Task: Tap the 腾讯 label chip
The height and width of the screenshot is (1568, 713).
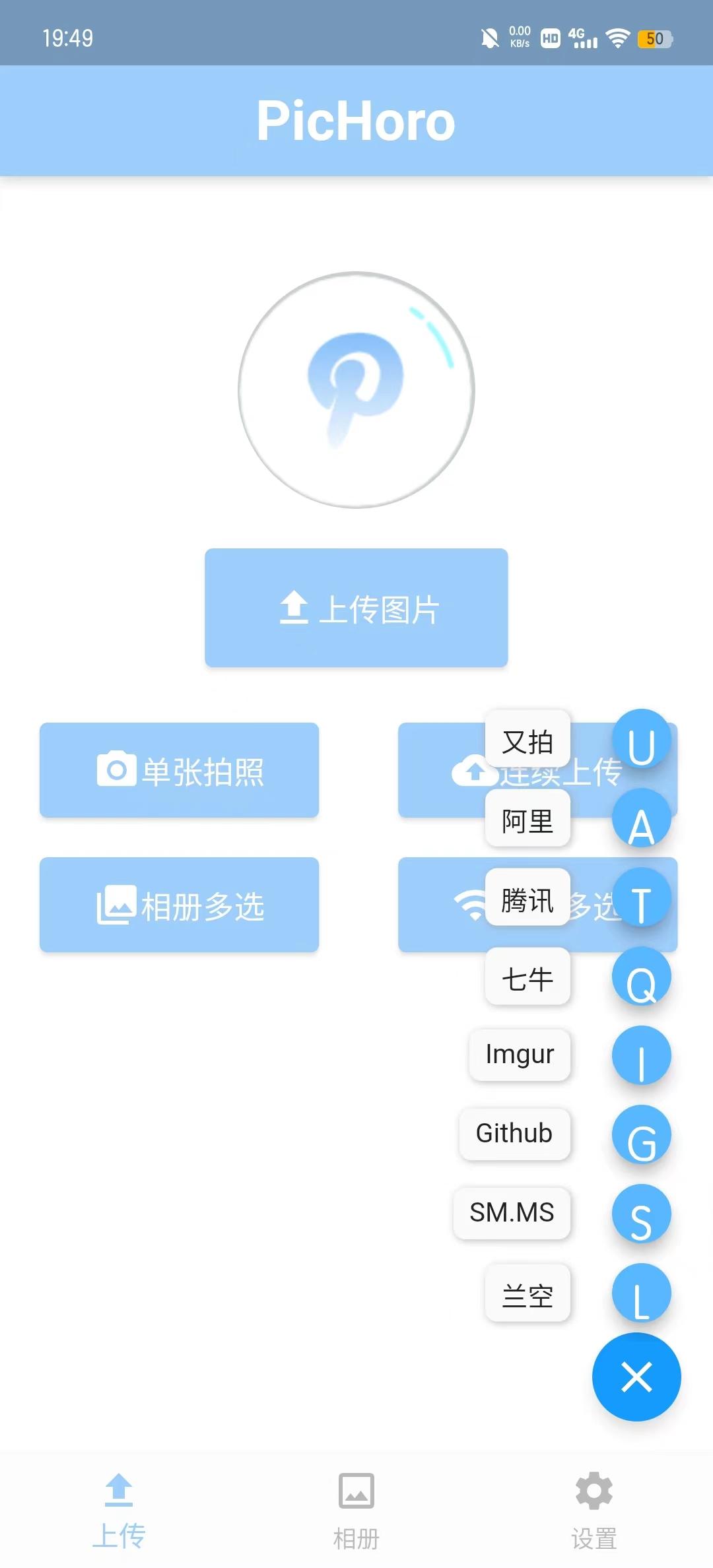Action: 527,898
